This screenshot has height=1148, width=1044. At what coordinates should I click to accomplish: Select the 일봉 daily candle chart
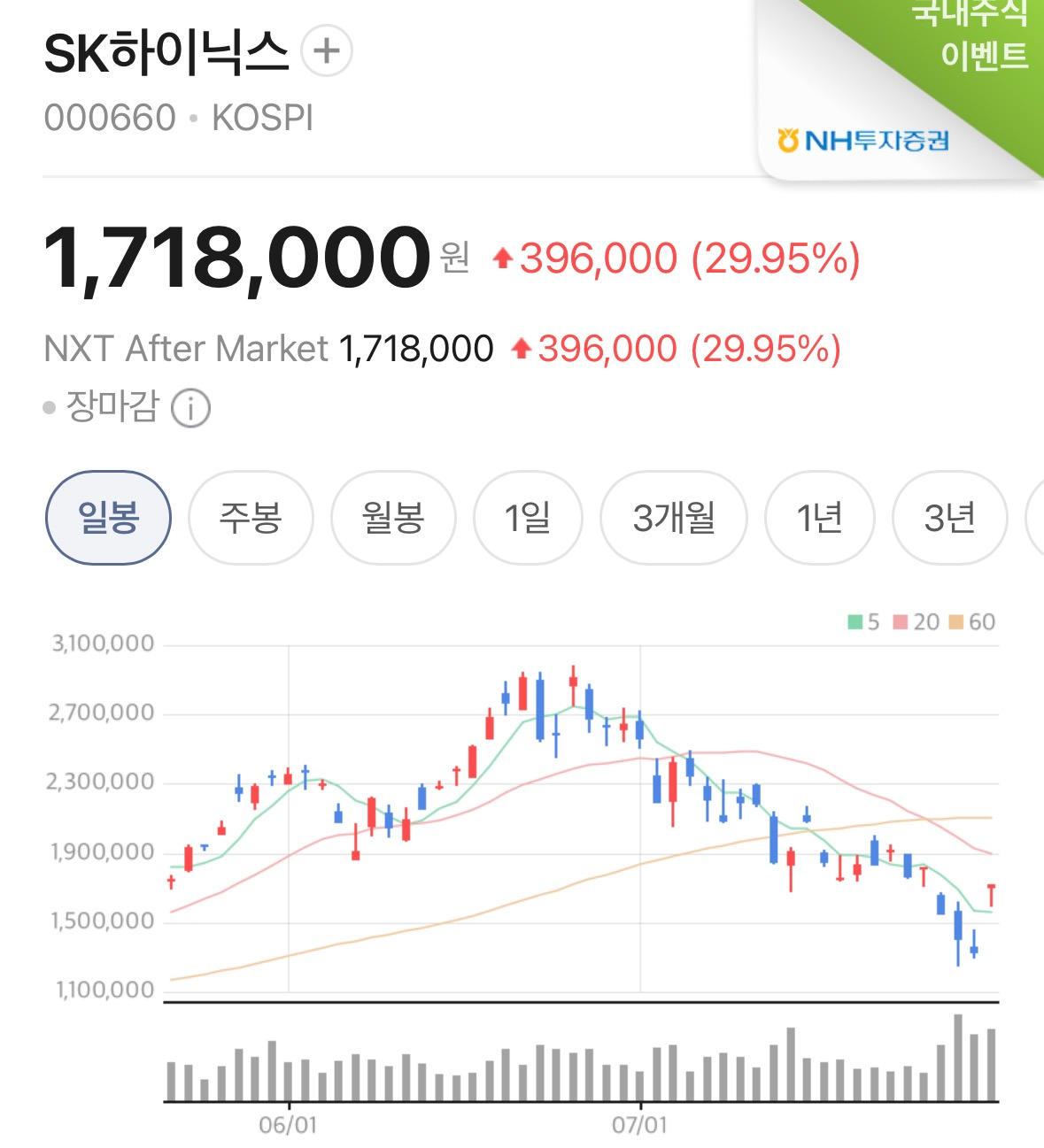(108, 518)
